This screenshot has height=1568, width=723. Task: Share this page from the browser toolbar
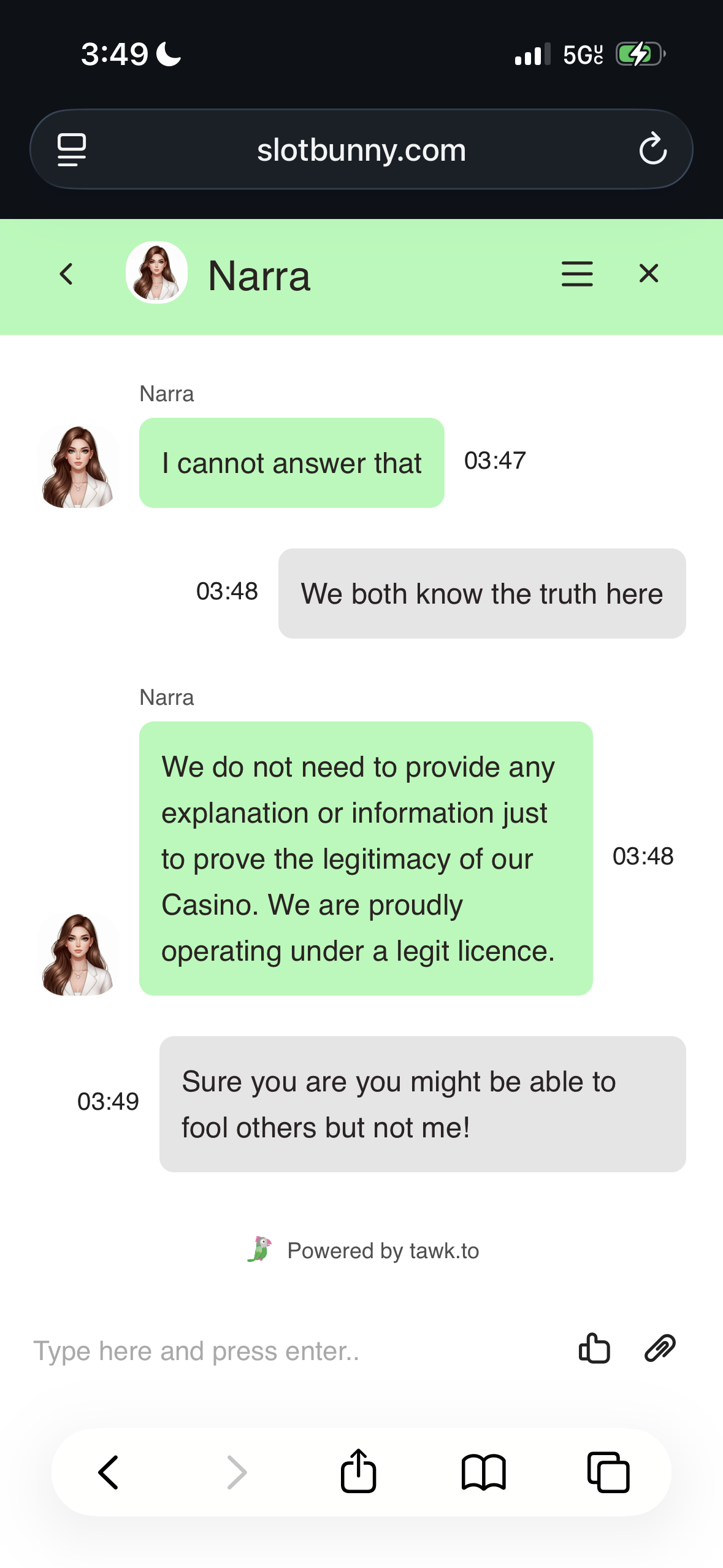tap(358, 1471)
